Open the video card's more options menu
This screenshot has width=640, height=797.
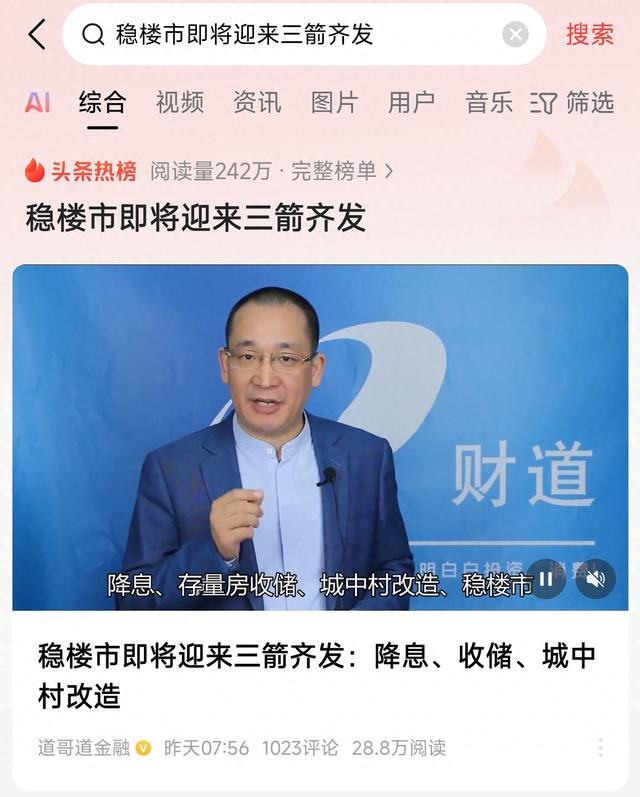(600, 748)
